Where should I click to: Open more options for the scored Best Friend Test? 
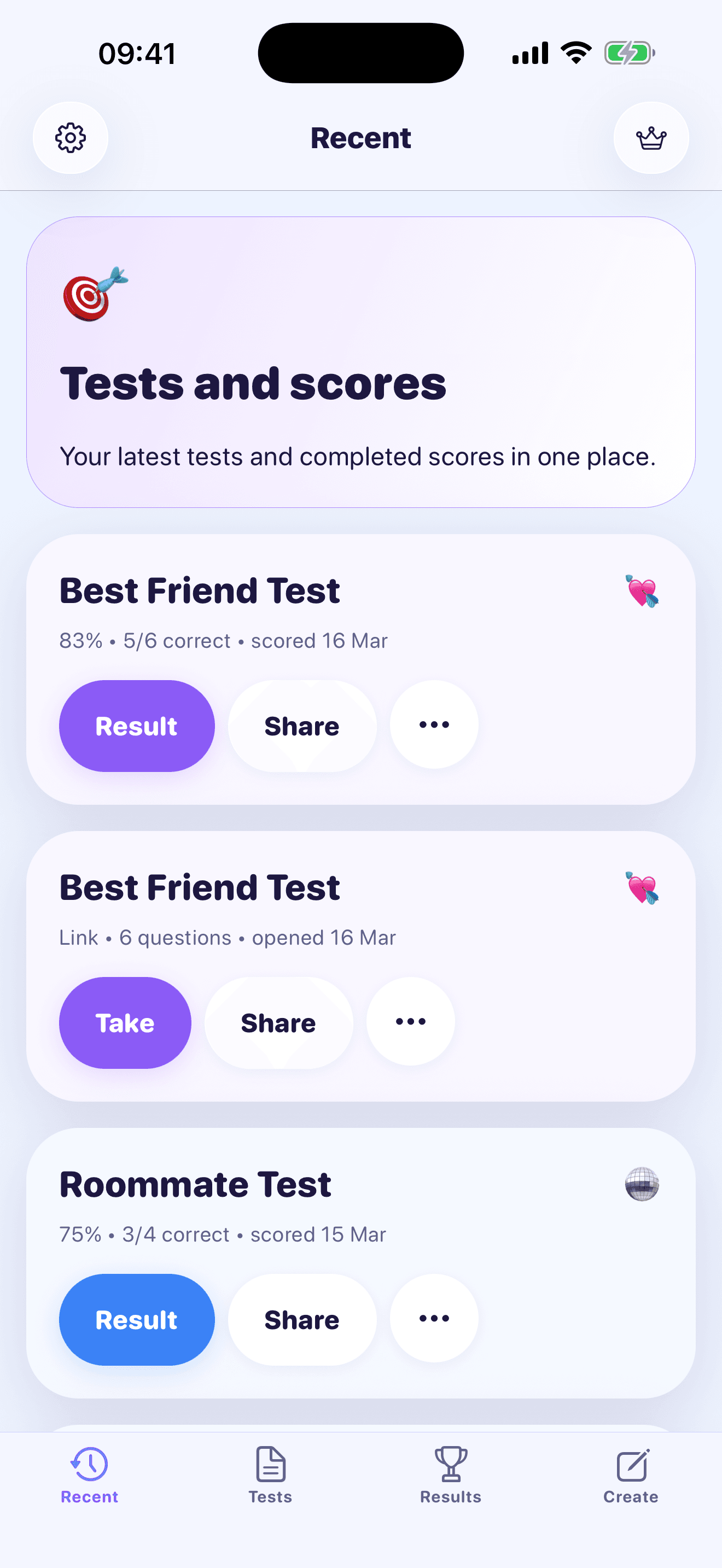pyautogui.click(x=433, y=724)
